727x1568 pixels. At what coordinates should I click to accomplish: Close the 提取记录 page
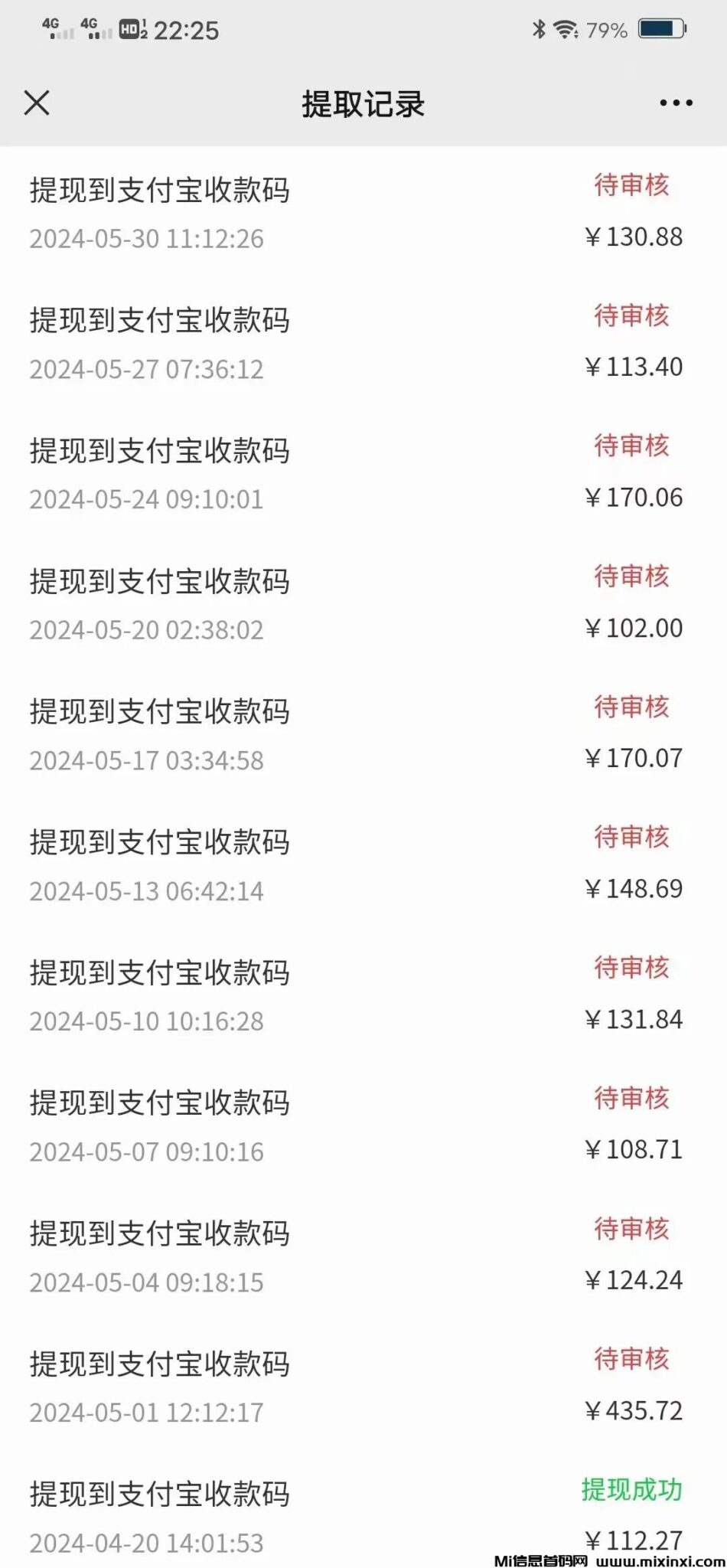[37, 103]
